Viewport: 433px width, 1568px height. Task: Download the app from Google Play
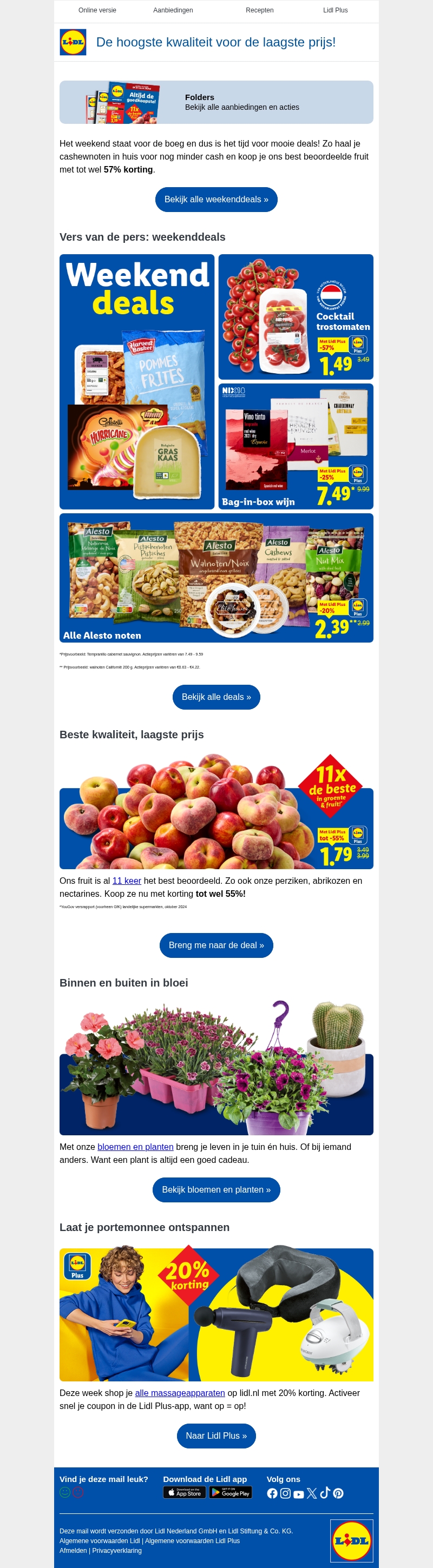(230, 1492)
